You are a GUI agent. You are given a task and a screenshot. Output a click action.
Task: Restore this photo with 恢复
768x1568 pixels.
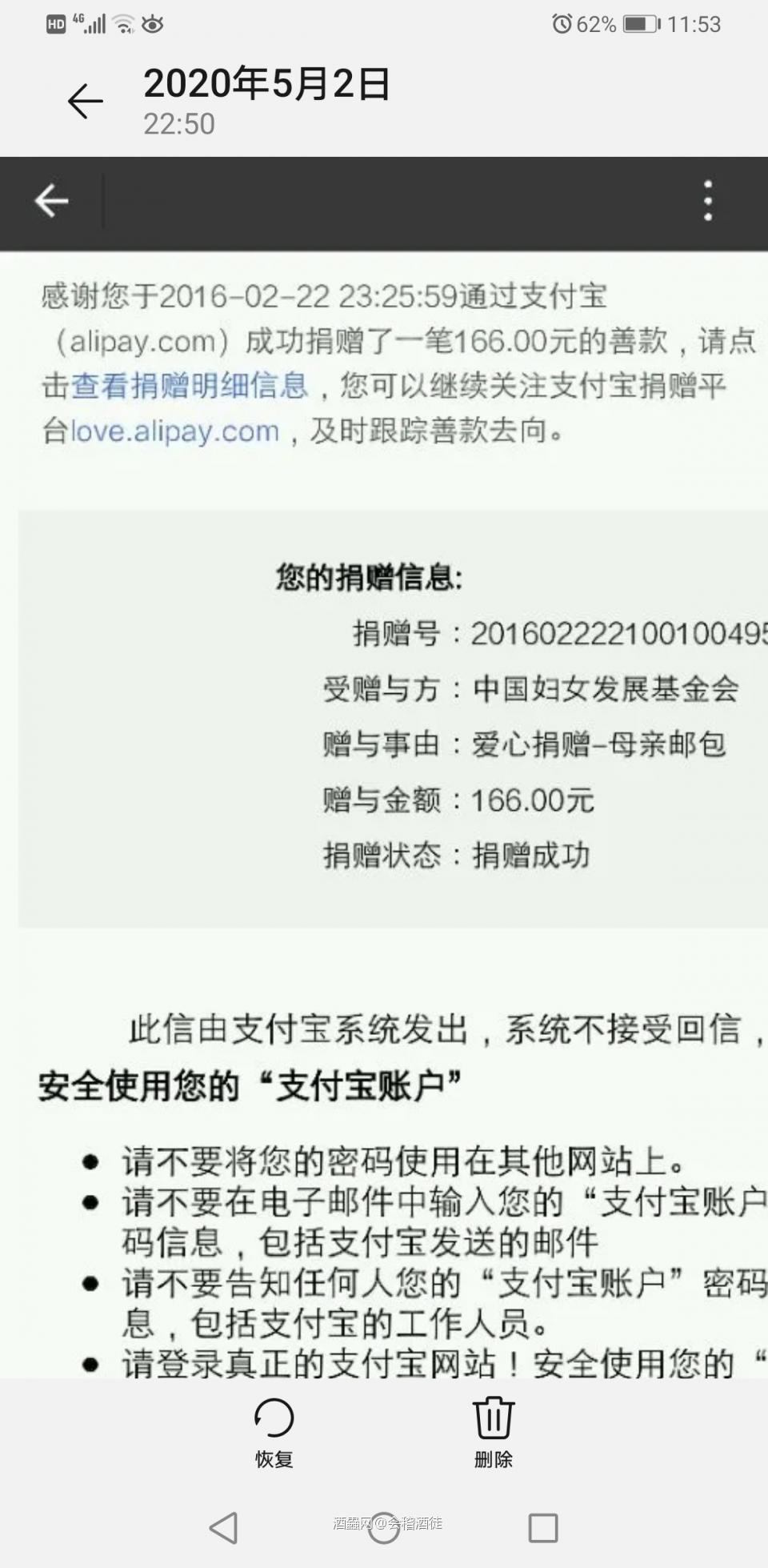[274, 1432]
